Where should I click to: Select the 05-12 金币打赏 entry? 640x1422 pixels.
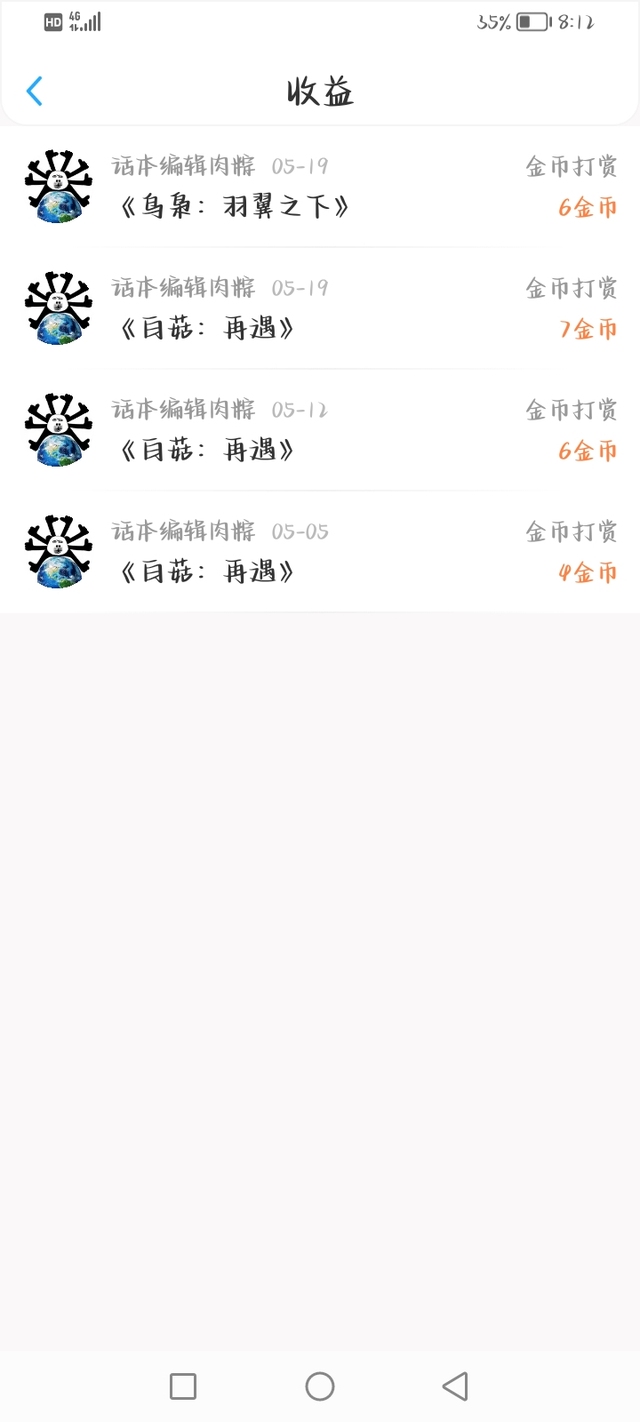(x=320, y=430)
